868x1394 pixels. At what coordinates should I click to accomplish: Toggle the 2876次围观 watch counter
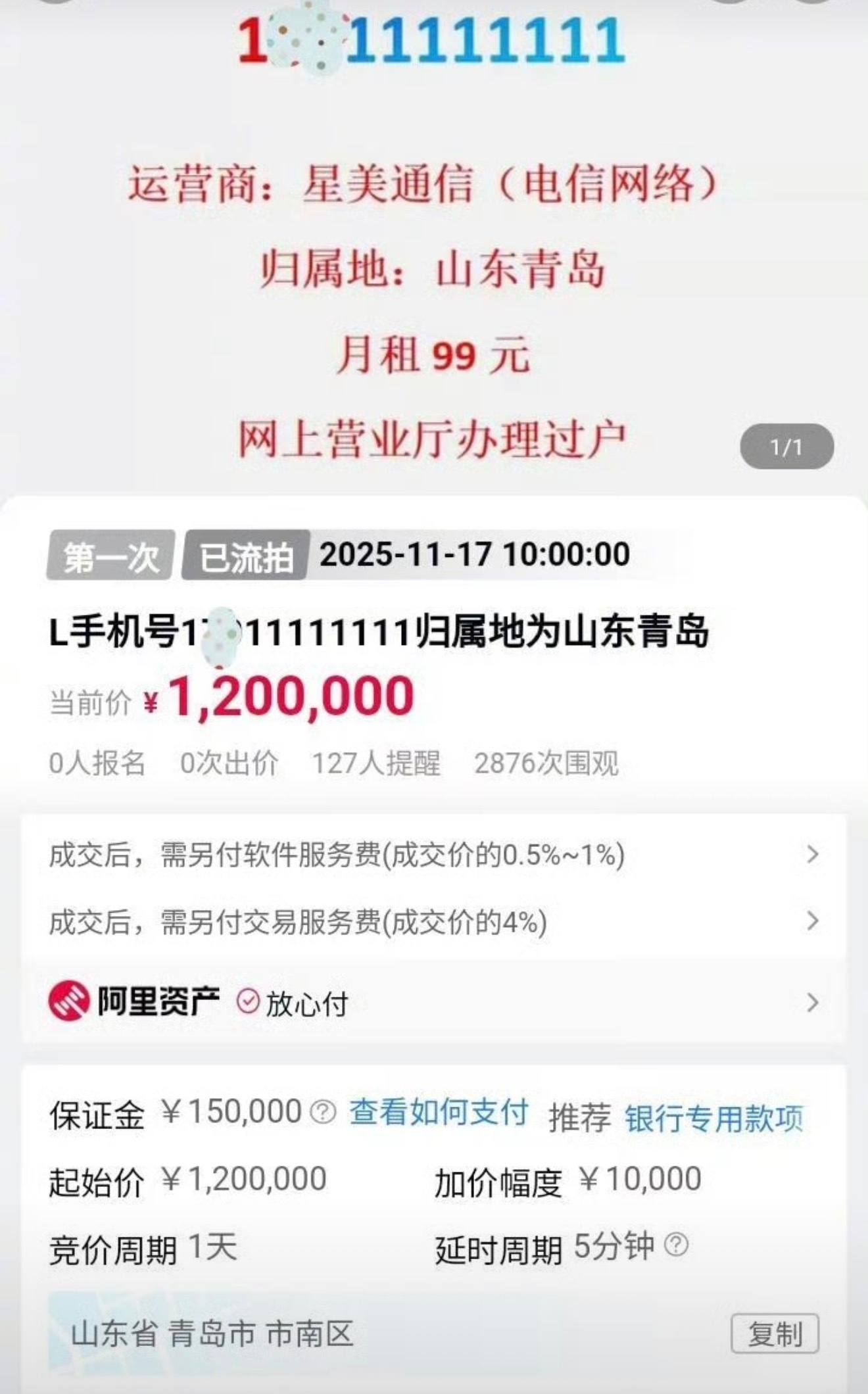coord(547,763)
